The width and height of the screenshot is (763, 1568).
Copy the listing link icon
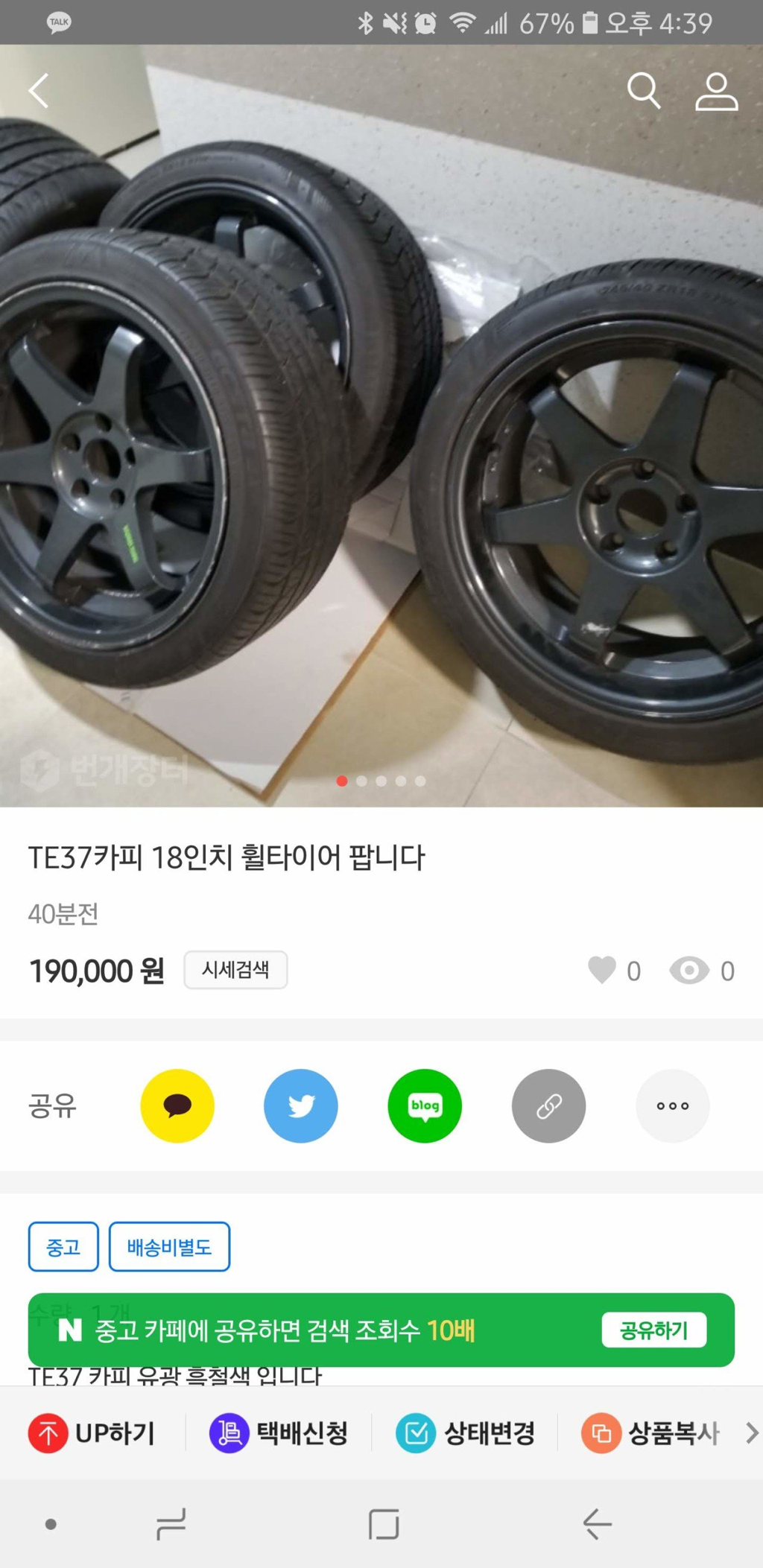coord(548,1105)
